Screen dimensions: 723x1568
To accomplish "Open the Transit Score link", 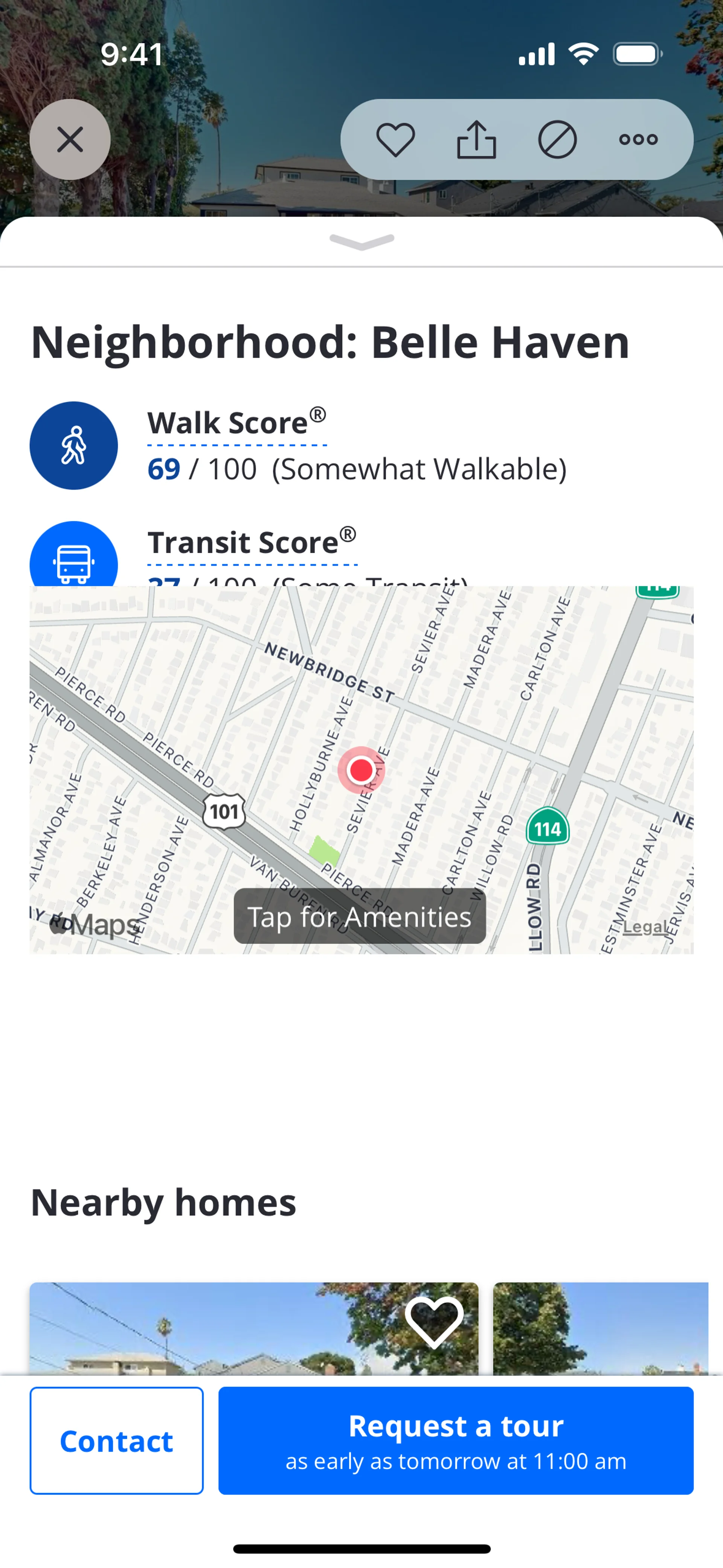I will 252,543.
